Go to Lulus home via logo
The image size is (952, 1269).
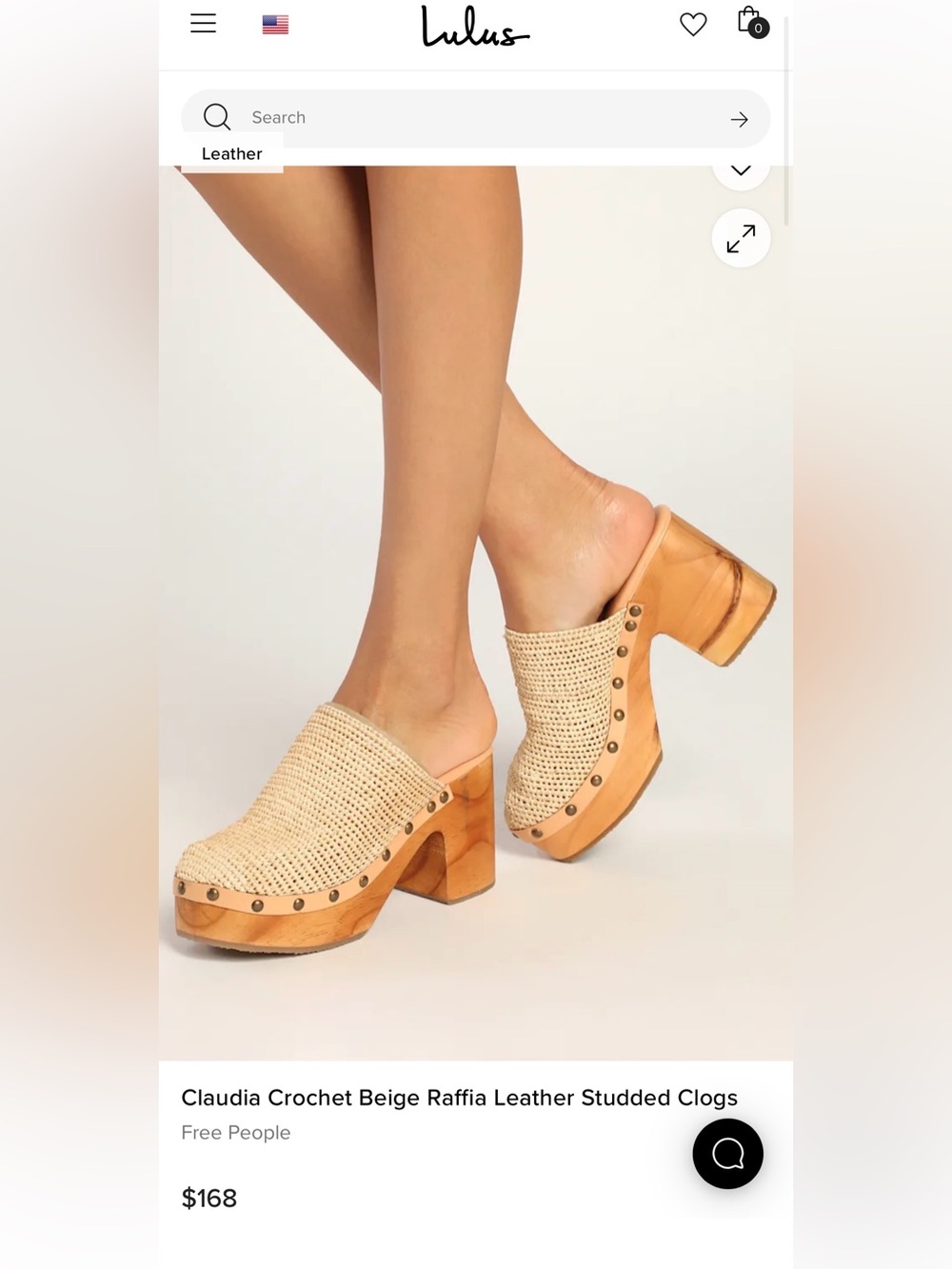click(475, 27)
